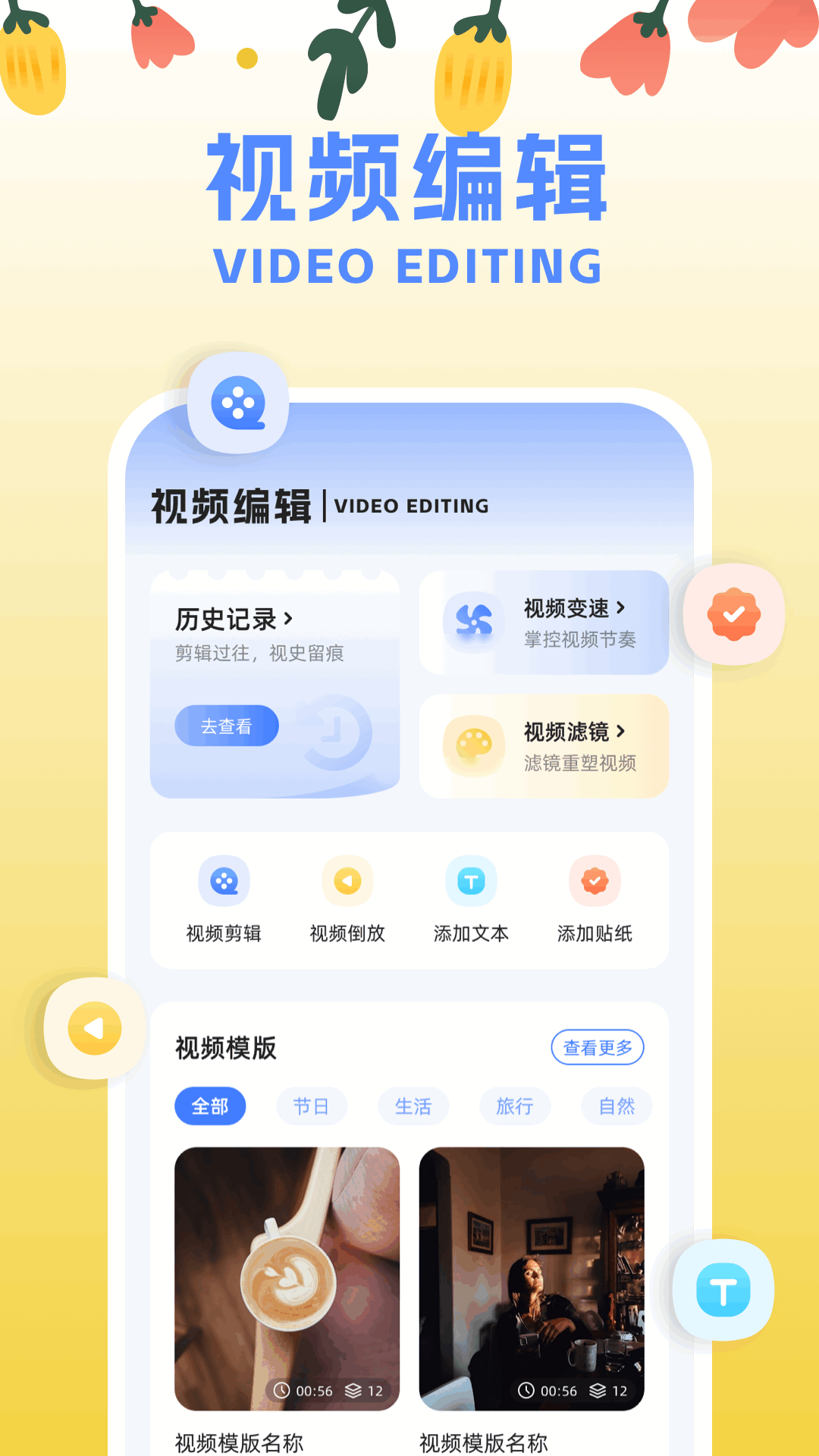
Task: Select the 视频剪辑 film reel icon
Action: [224, 880]
